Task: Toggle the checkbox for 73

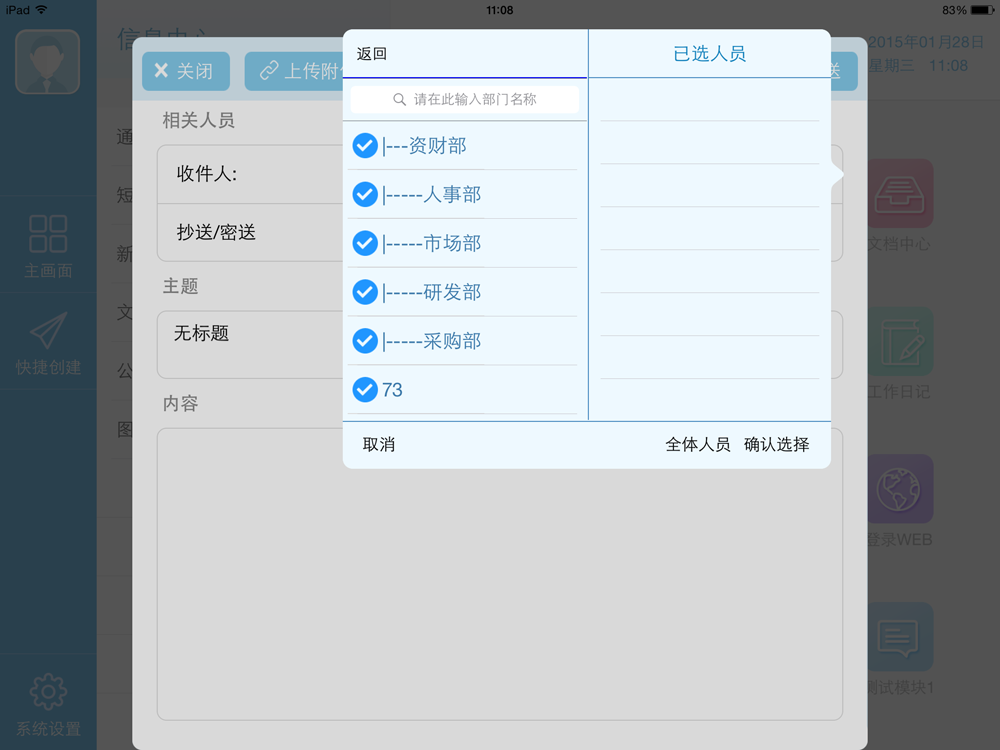Action: [365, 390]
